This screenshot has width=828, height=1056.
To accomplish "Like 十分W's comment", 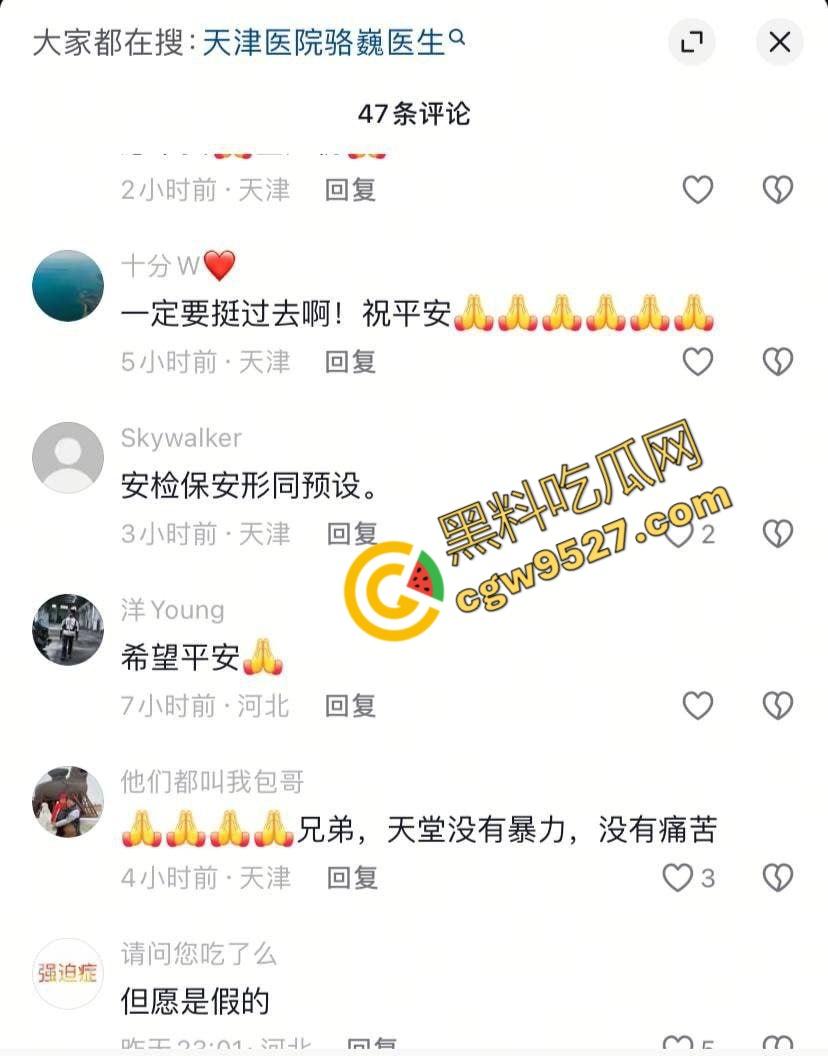I will coord(697,362).
